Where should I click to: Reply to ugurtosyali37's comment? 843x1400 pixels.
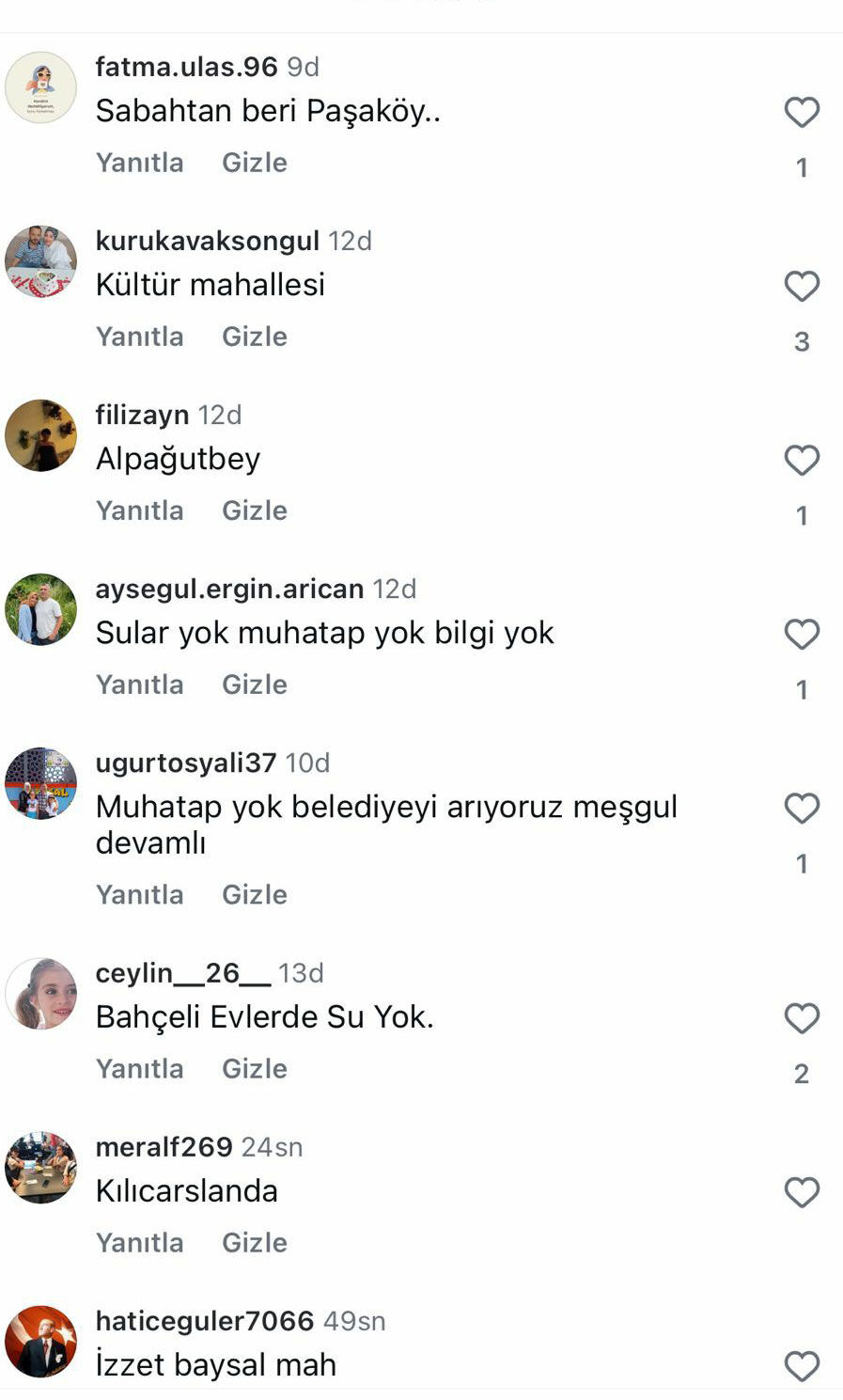point(139,894)
